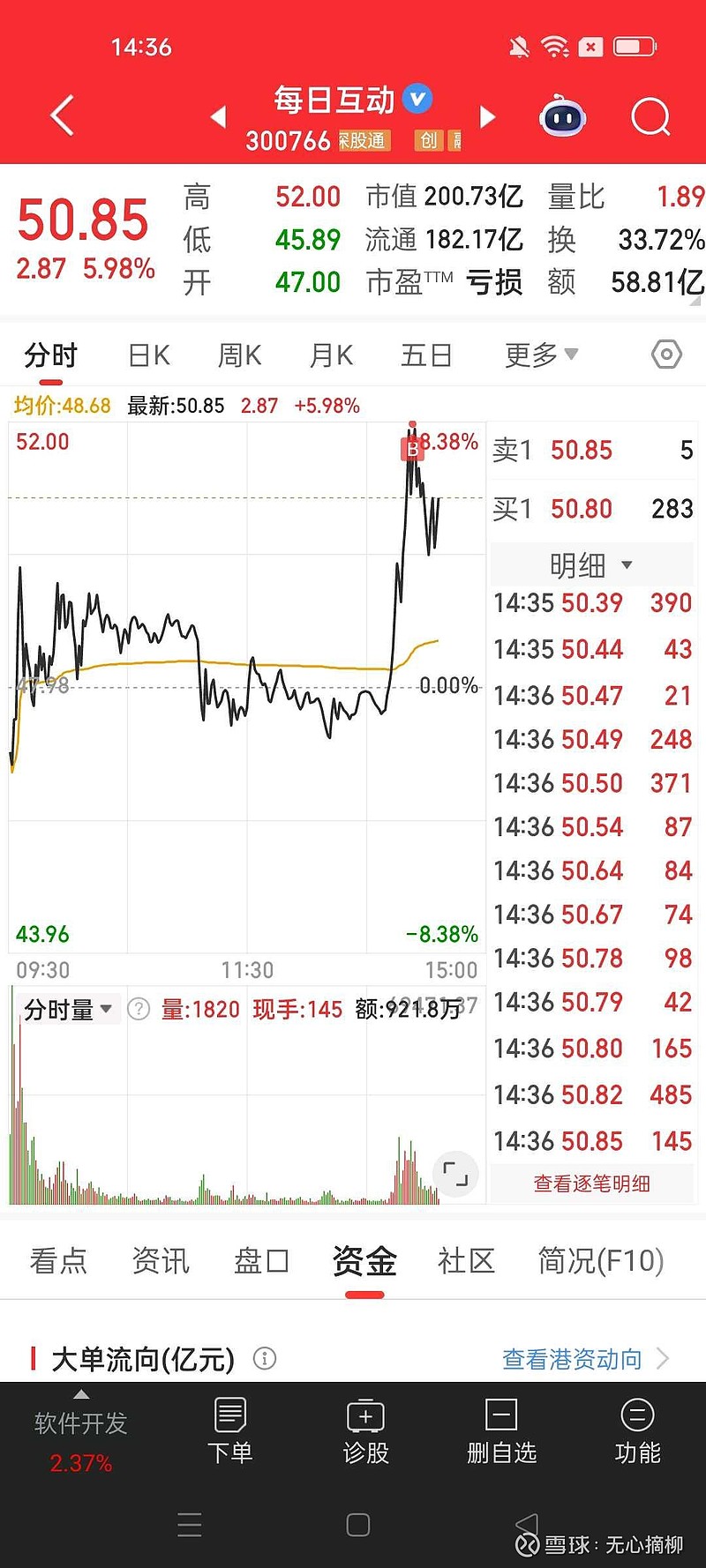The width and height of the screenshot is (706, 1568).
Task: Open chart settings hexagon icon
Action: (666, 355)
